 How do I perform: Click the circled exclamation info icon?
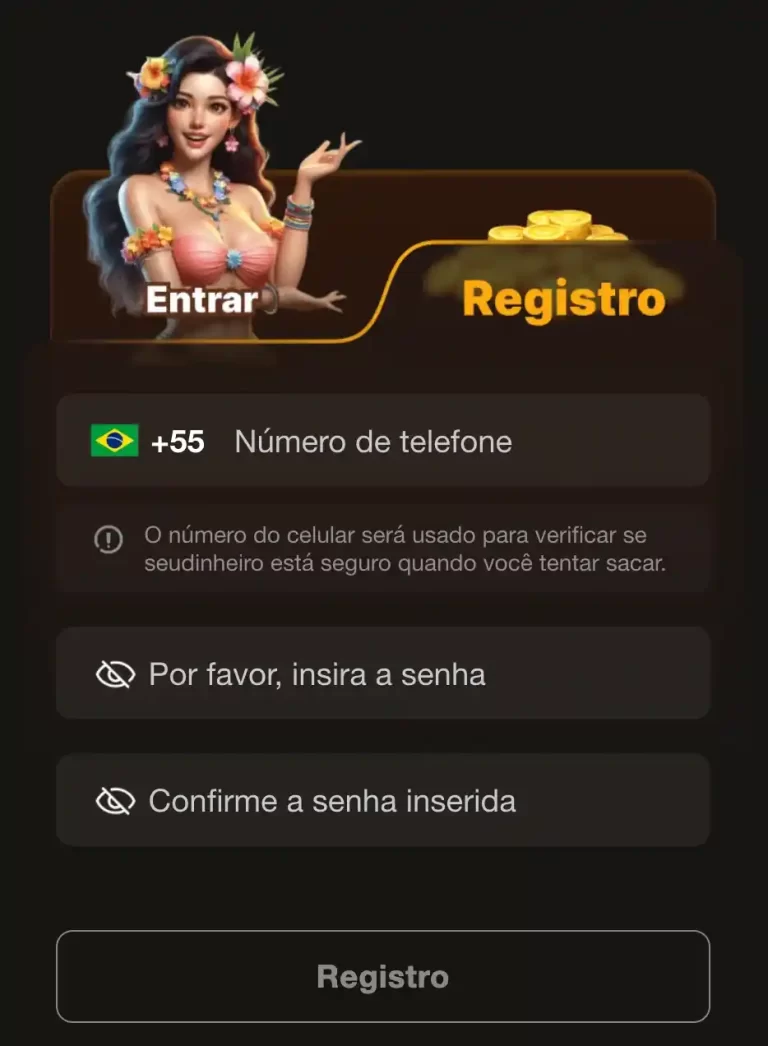tap(106, 538)
